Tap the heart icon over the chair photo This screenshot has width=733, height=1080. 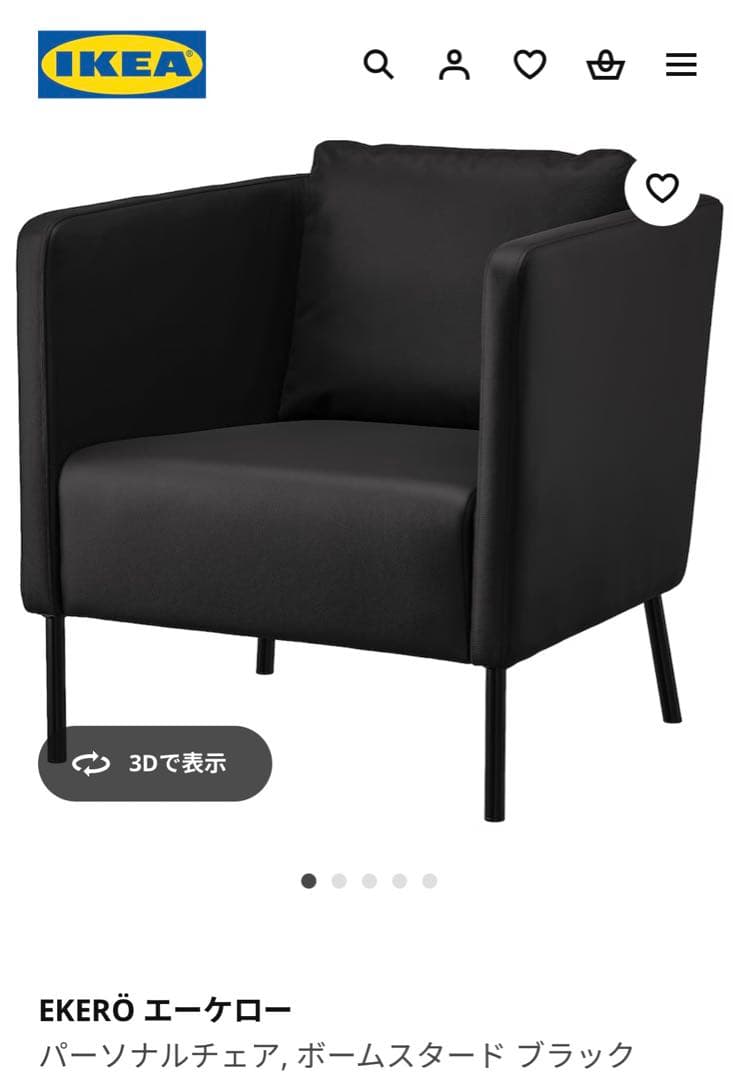coord(662,189)
